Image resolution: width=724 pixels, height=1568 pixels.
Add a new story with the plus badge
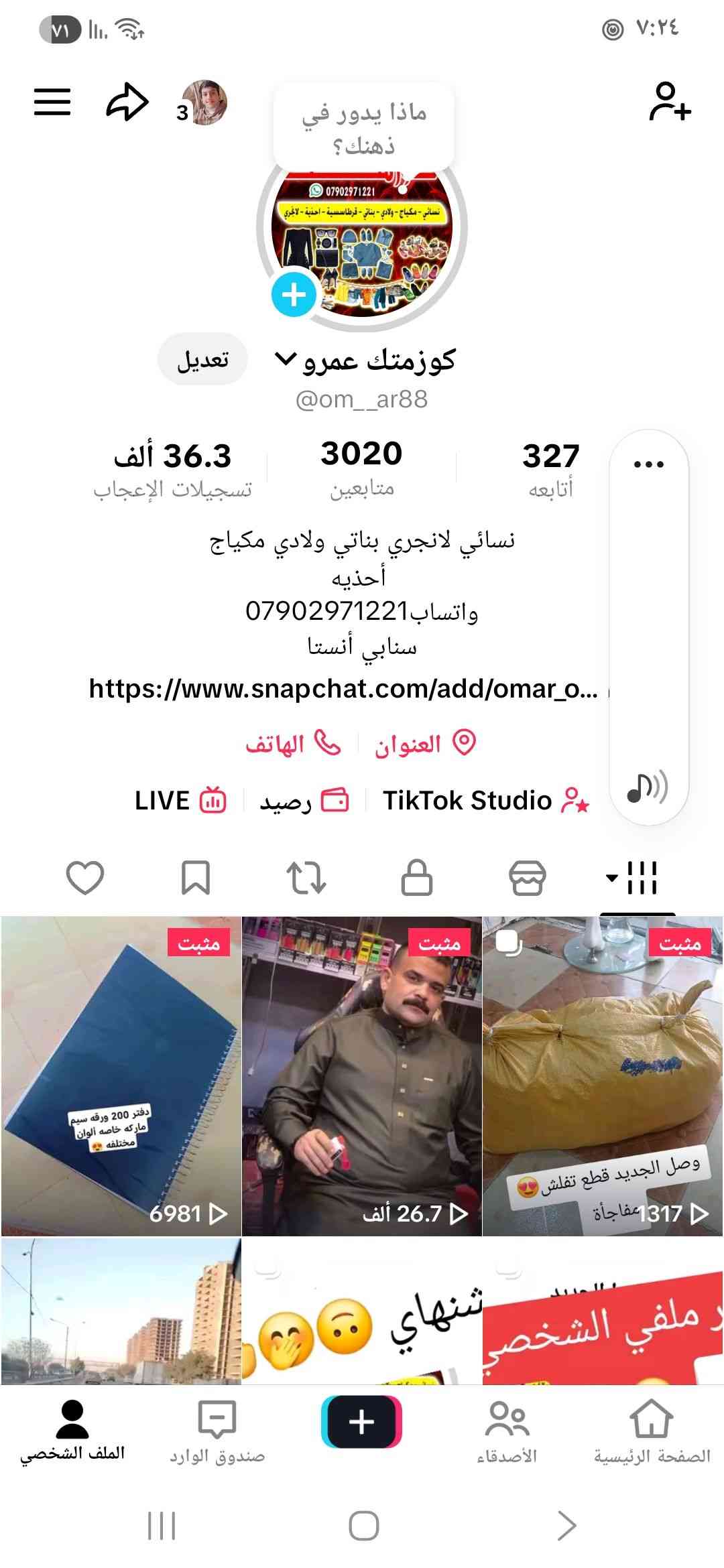pos(294,294)
